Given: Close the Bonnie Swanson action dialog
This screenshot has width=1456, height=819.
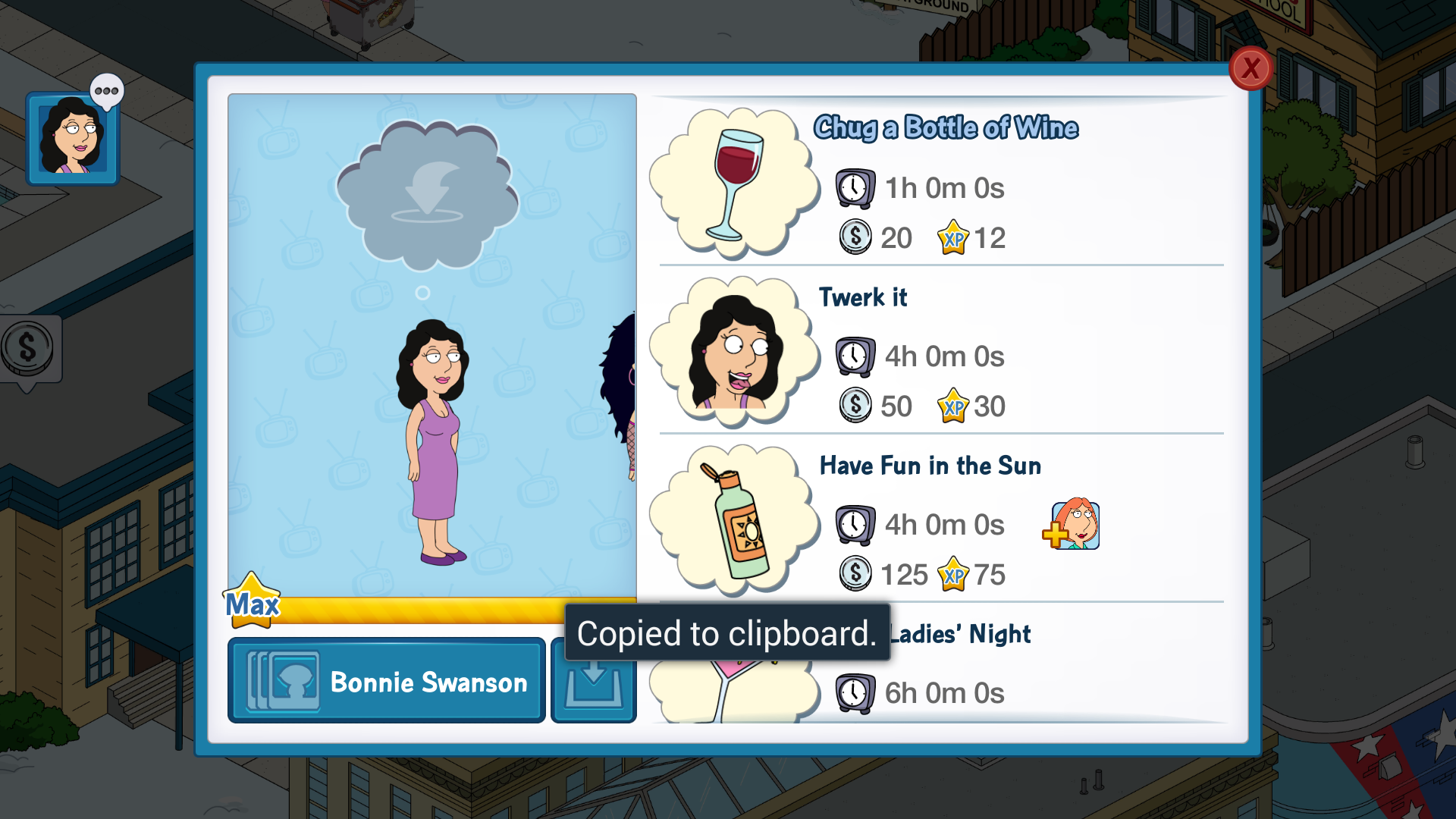Looking at the screenshot, I should pyautogui.click(x=1250, y=69).
